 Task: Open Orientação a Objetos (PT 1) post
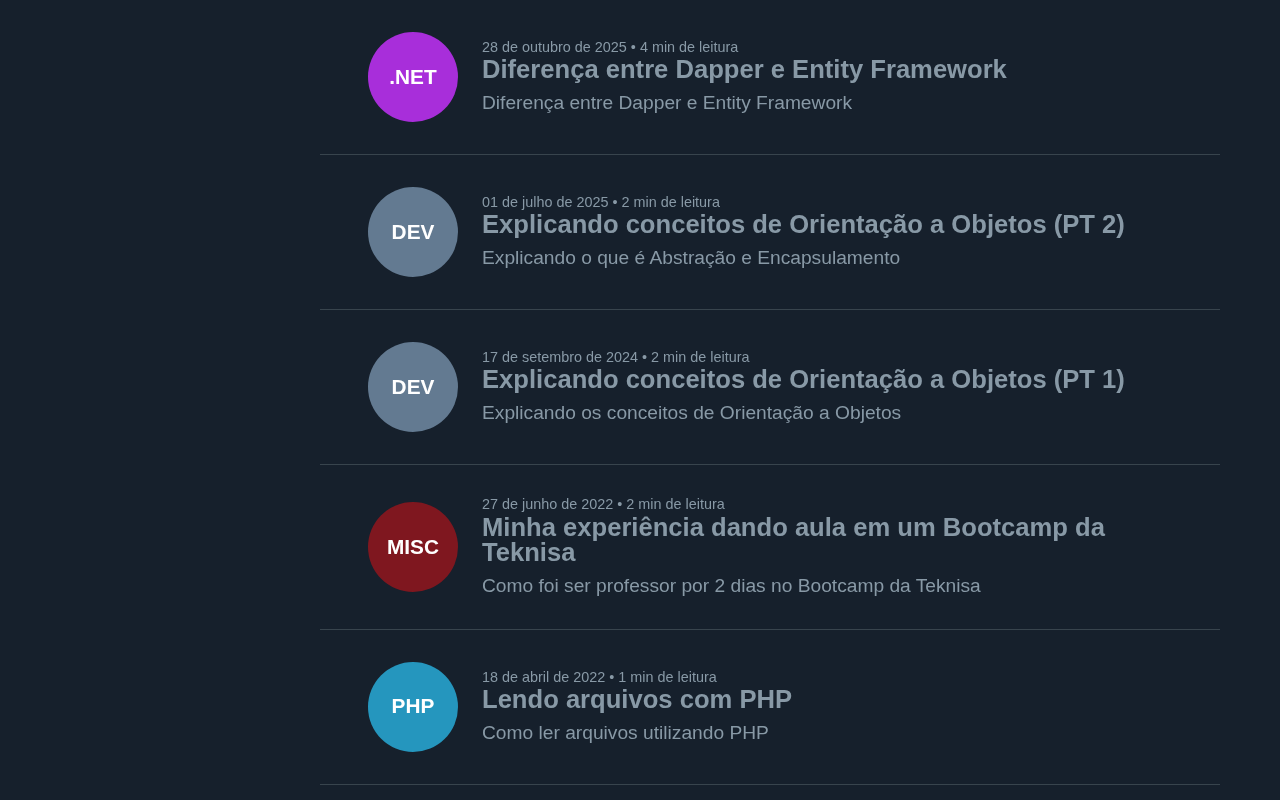pyautogui.click(x=802, y=380)
